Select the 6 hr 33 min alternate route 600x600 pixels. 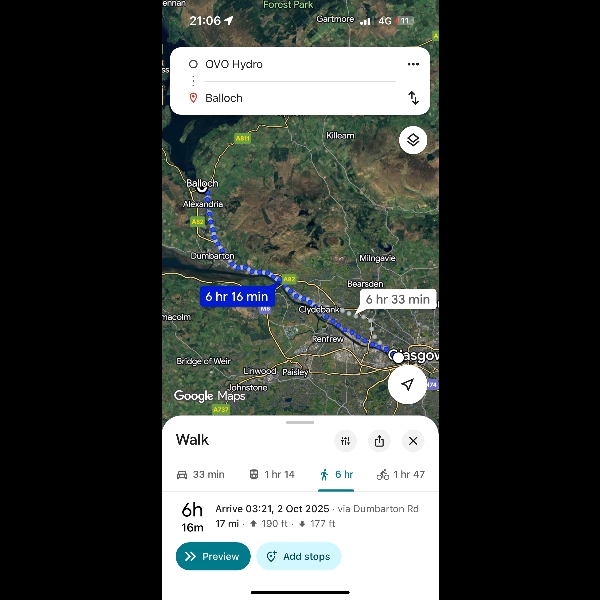point(397,299)
